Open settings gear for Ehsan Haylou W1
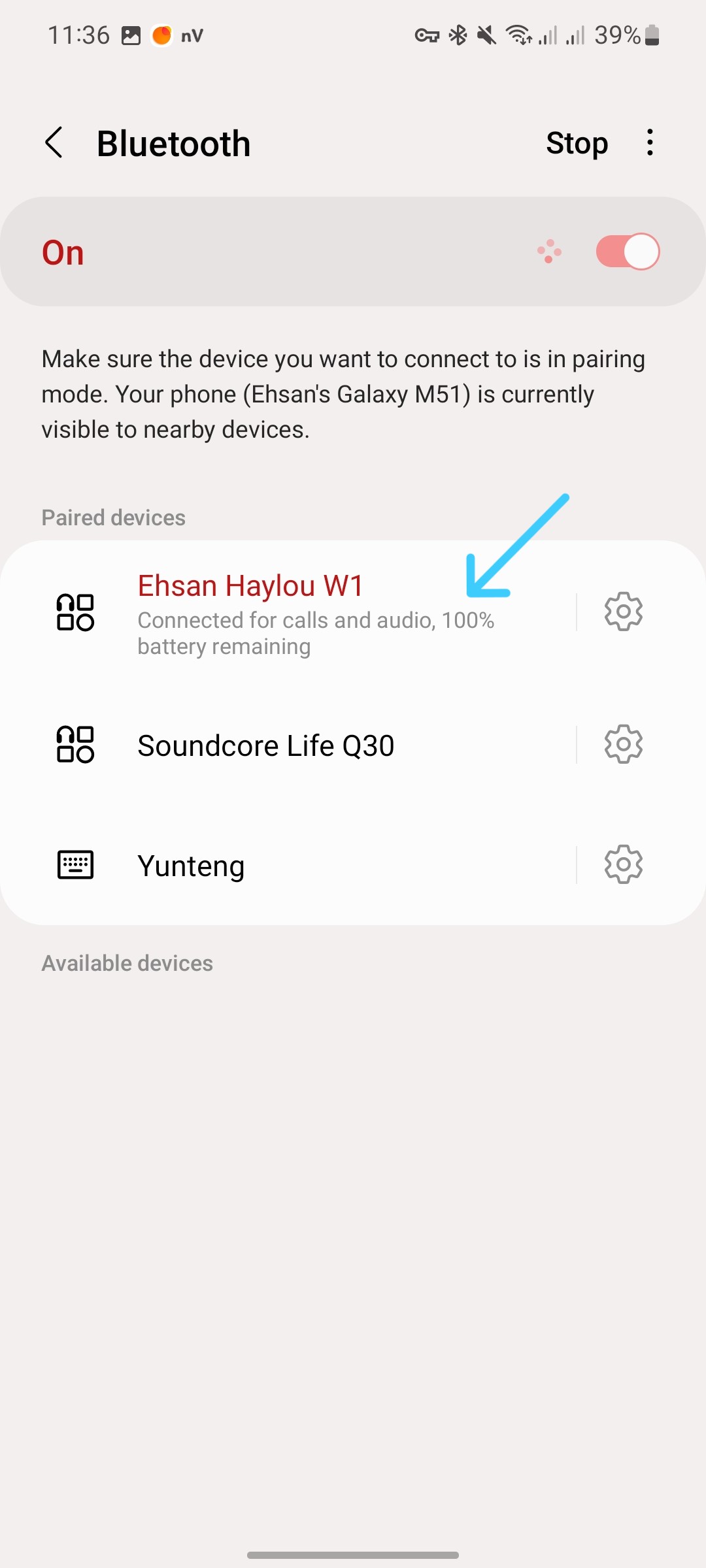 click(623, 612)
